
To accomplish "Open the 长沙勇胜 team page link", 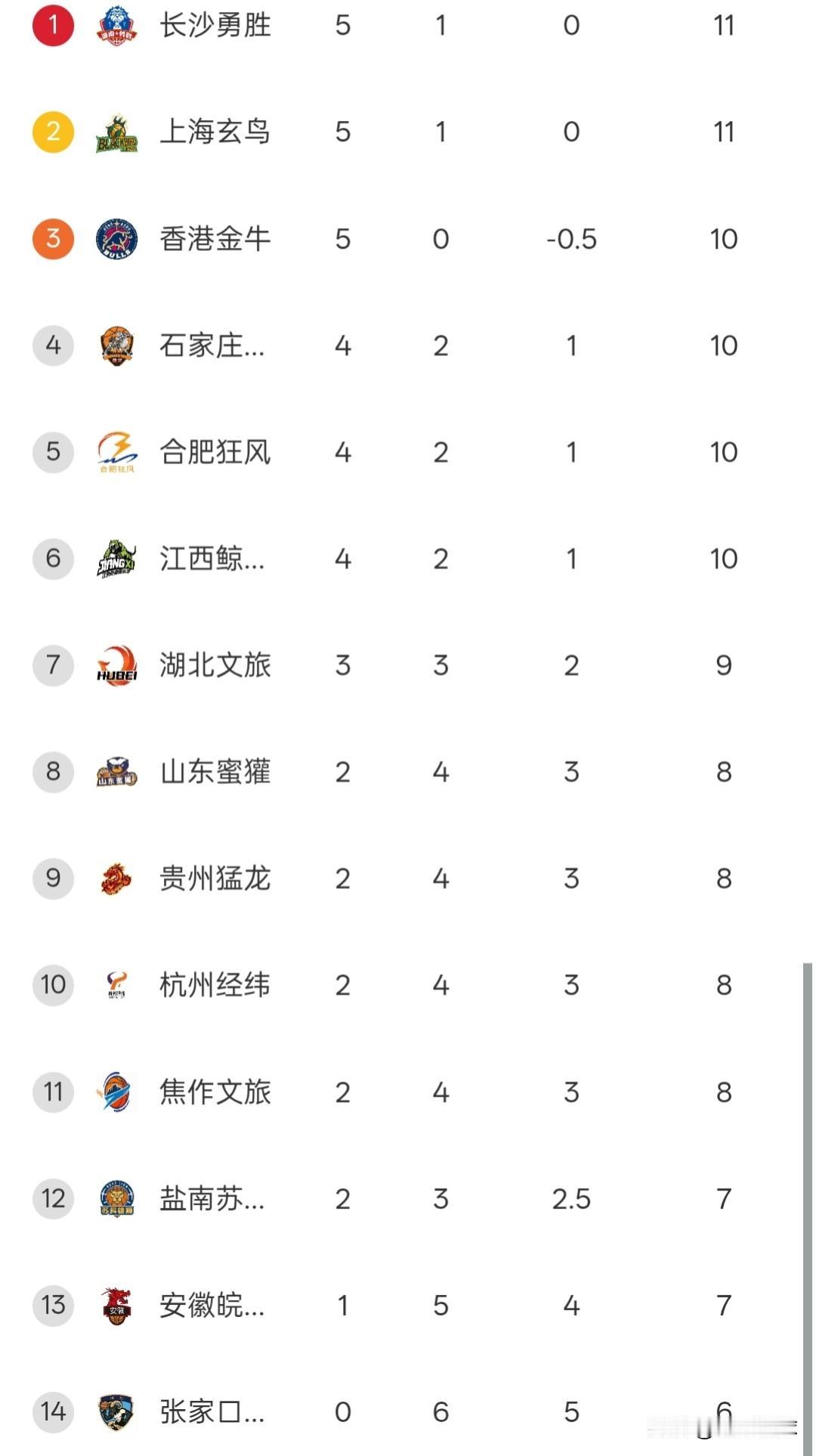I will click(x=215, y=25).
